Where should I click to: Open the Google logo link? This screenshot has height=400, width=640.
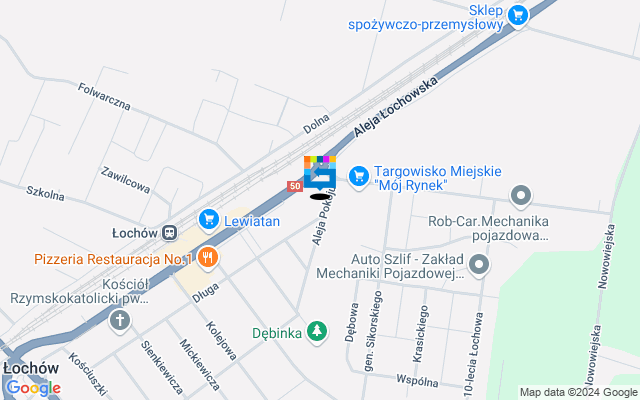tap(33, 388)
